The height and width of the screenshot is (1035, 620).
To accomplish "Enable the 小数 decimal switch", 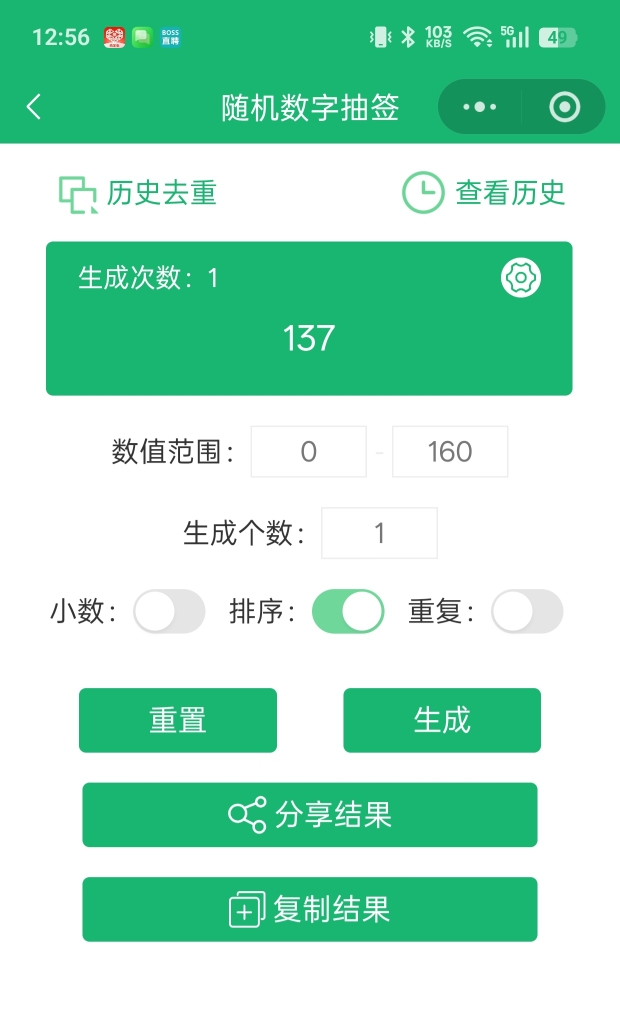I will [169, 611].
